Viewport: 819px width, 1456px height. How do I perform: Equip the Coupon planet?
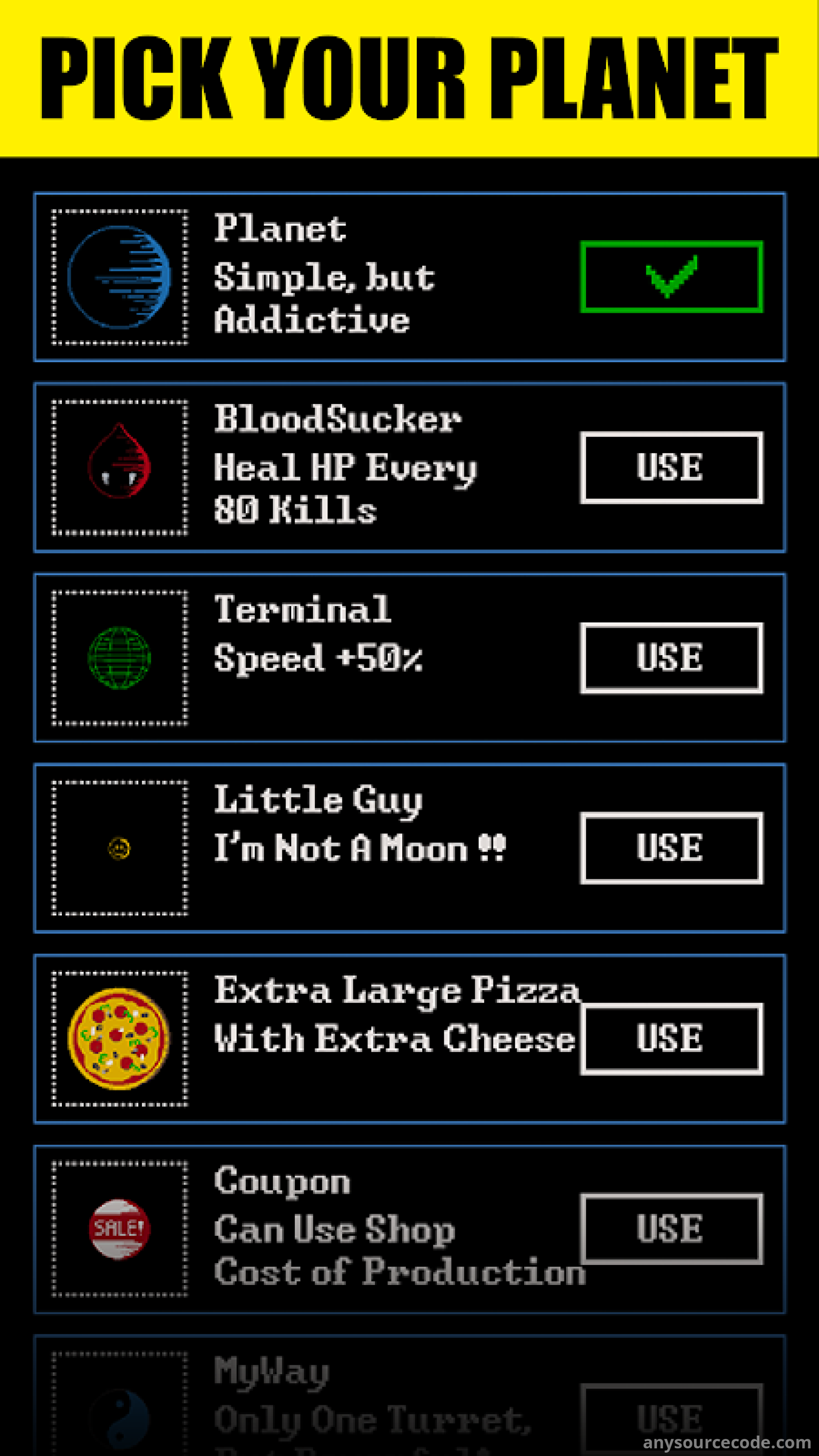[x=672, y=1229]
